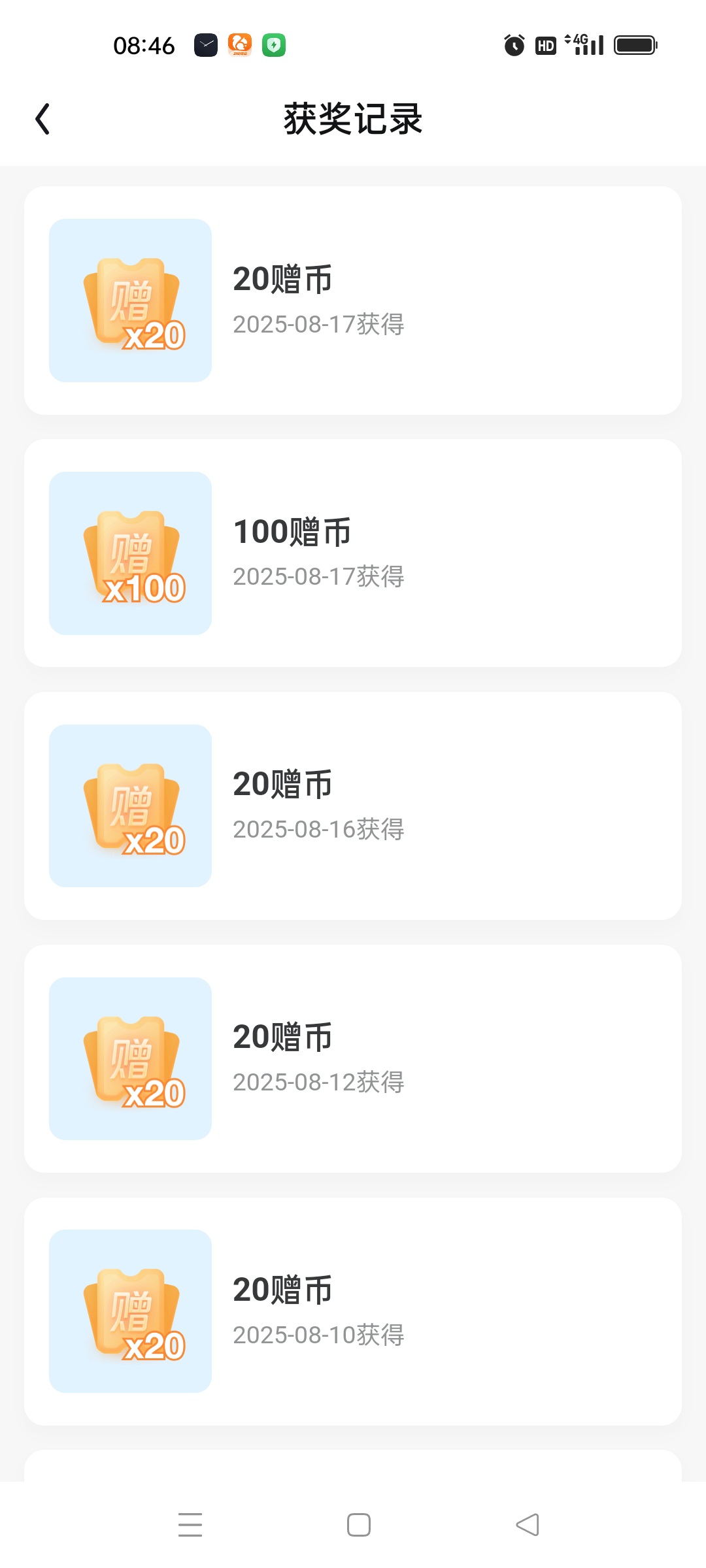Viewport: 706px width, 1568px height.
Task: Open the system recent apps menu
Action: [190, 1524]
